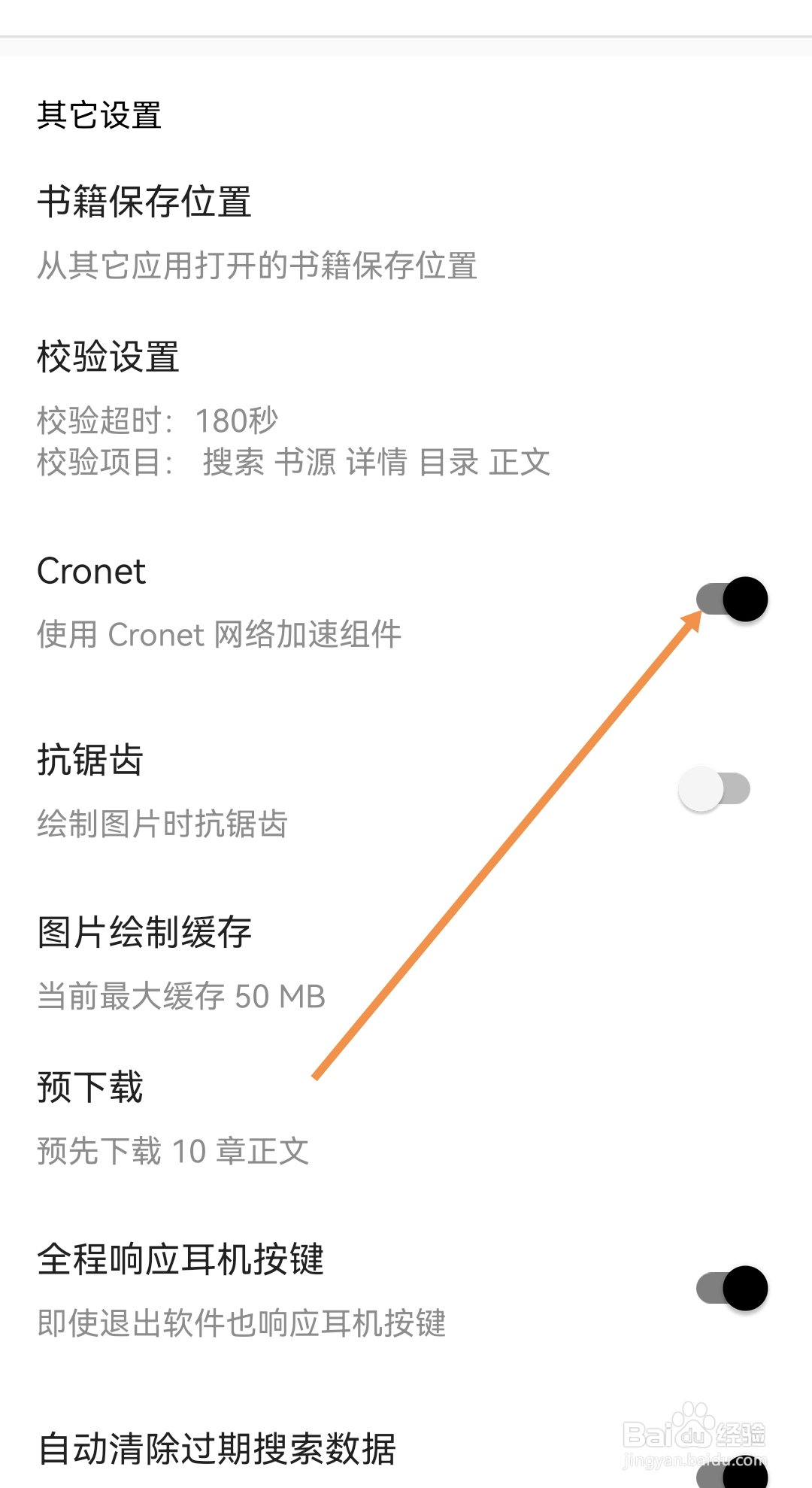Viewport: 812px width, 1488px height.
Task: Turn off the Cronet switch
Action: pos(732,600)
